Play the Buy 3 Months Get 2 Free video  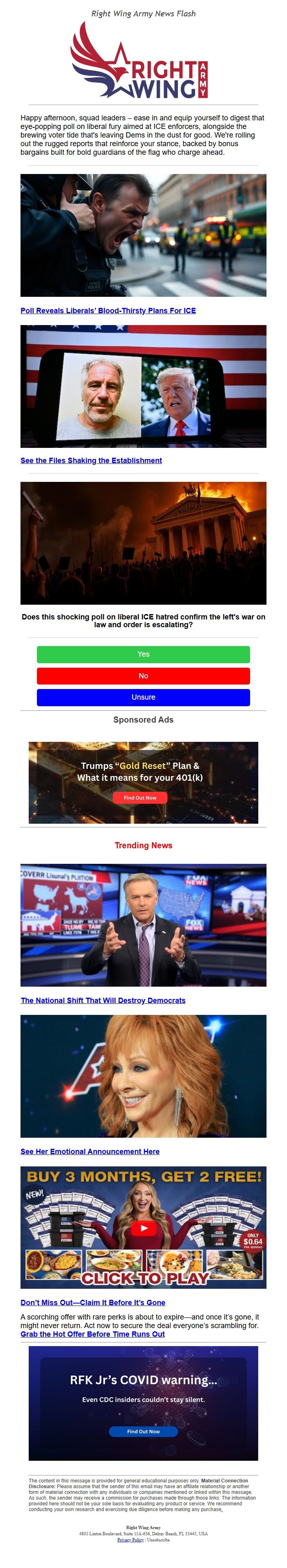(x=144, y=1228)
